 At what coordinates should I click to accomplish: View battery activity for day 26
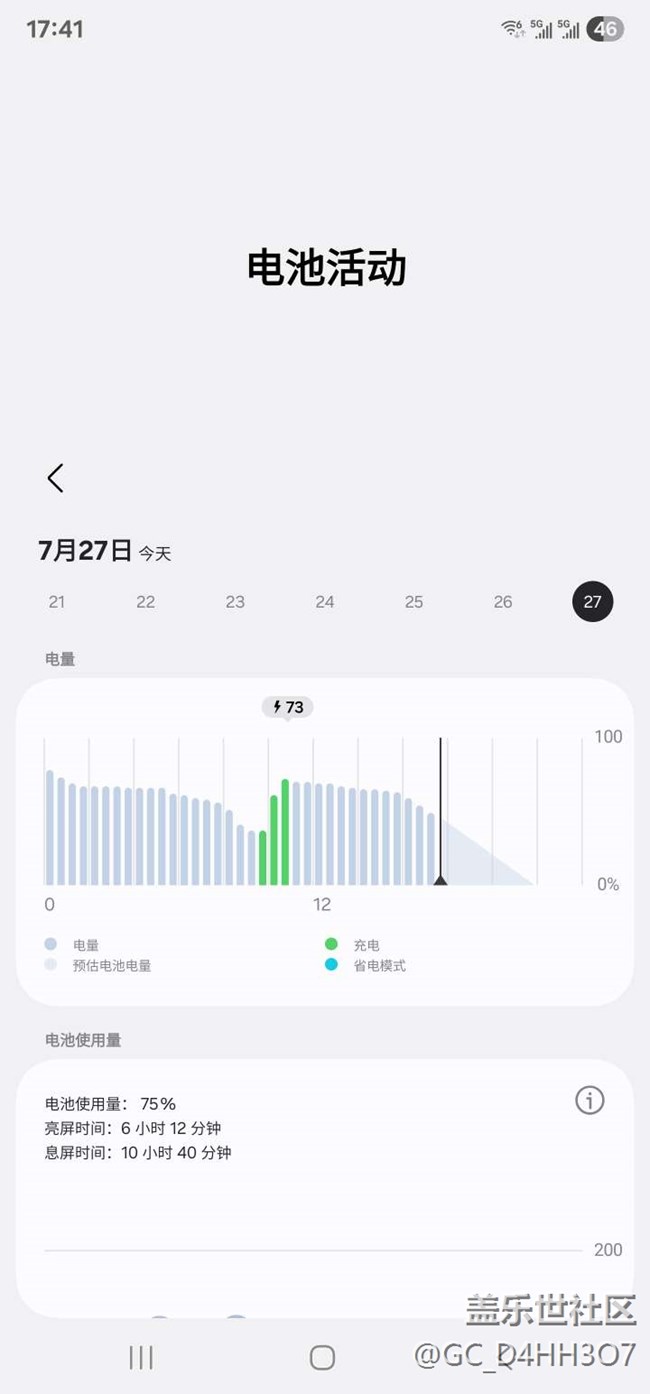pyautogui.click(x=503, y=602)
